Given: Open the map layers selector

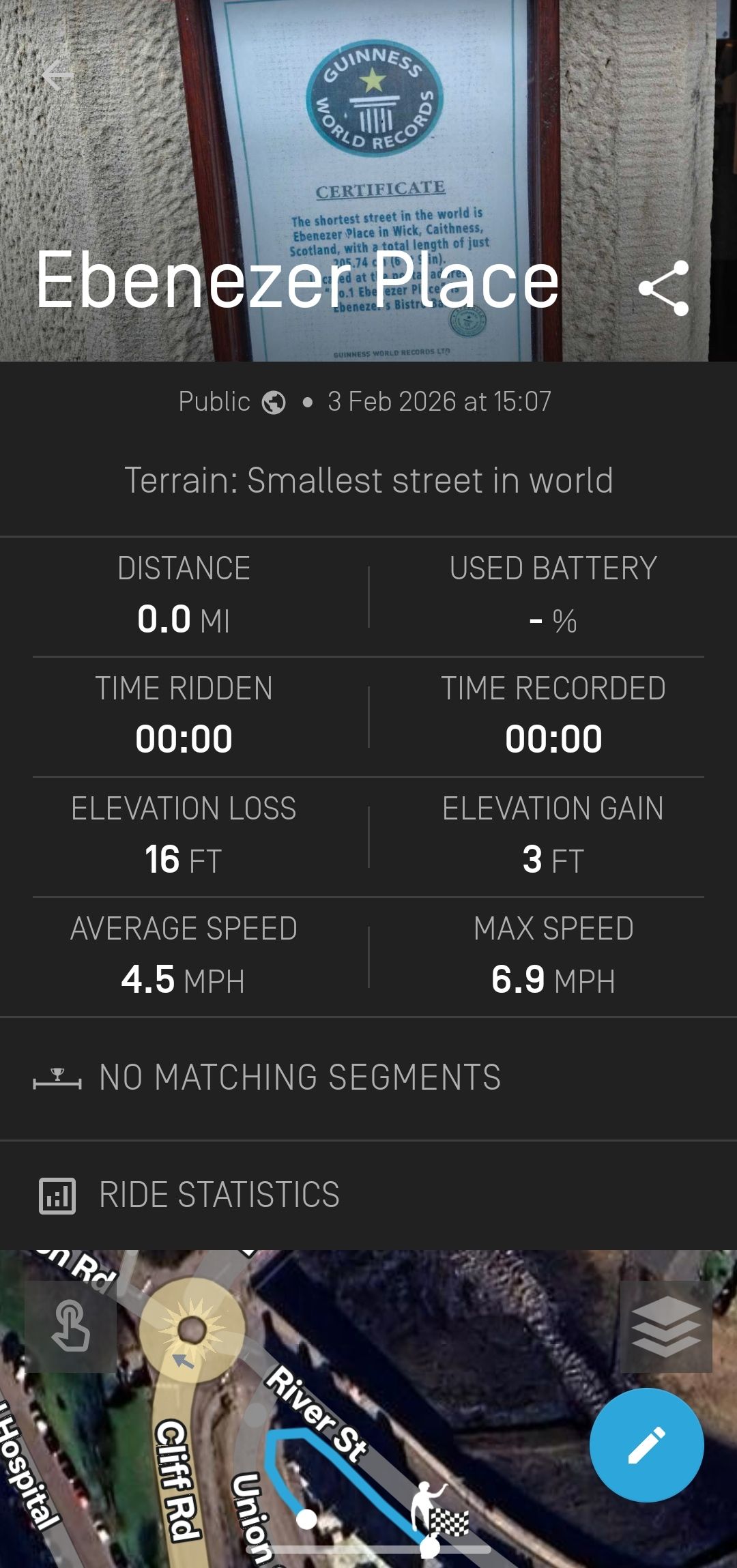Looking at the screenshot, I should click(x=665, y=1326).
